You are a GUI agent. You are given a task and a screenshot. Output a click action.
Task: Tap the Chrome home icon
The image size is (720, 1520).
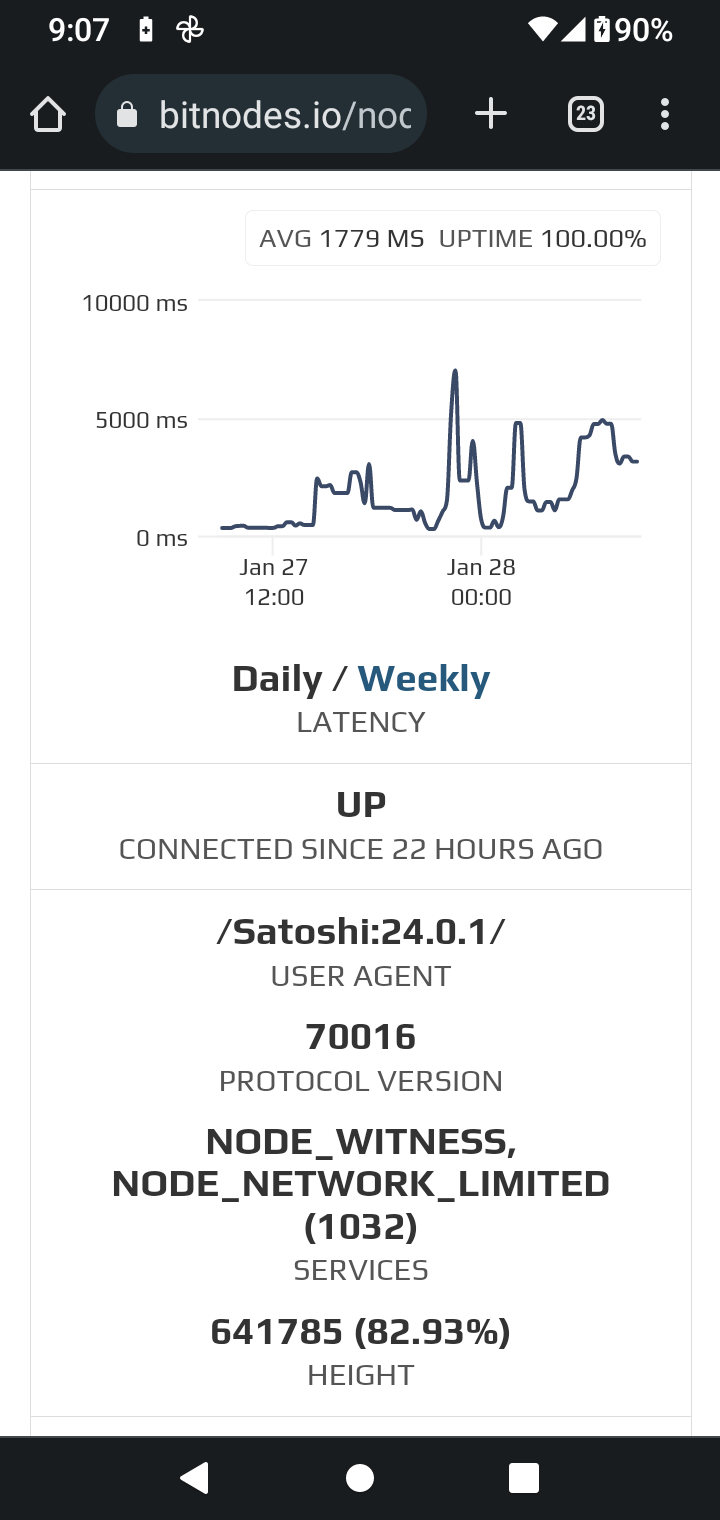(47, 113)
